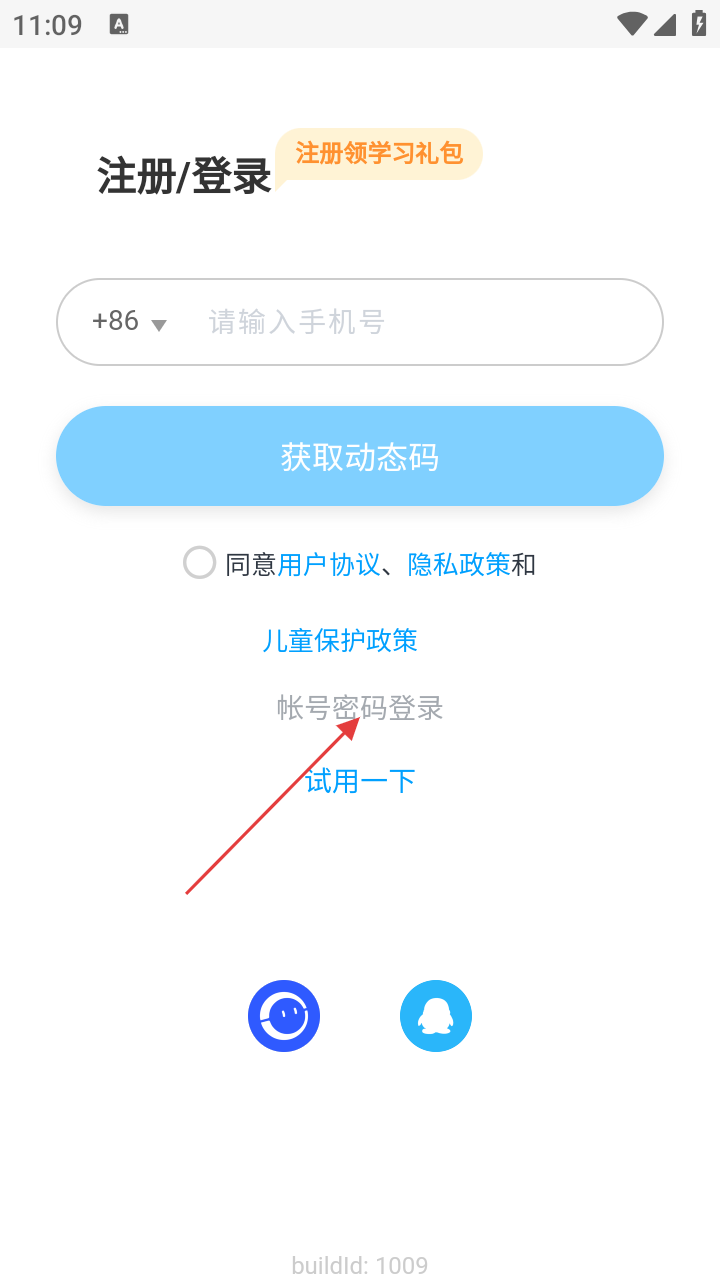Open the 隐私政策 link
This screenshot has width=720, height=1280.
tap(459, 565)
